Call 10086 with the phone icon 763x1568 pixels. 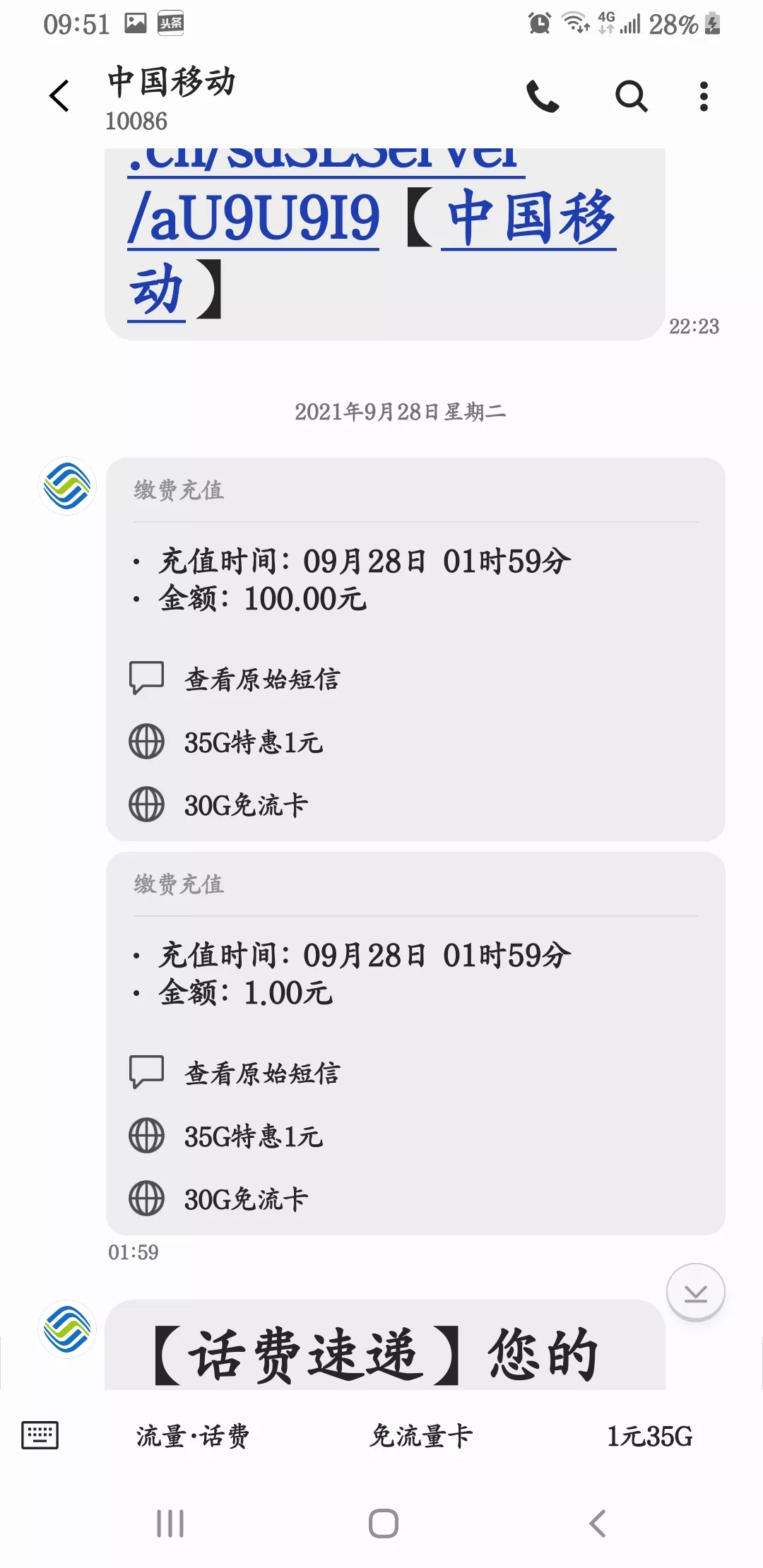543,97
